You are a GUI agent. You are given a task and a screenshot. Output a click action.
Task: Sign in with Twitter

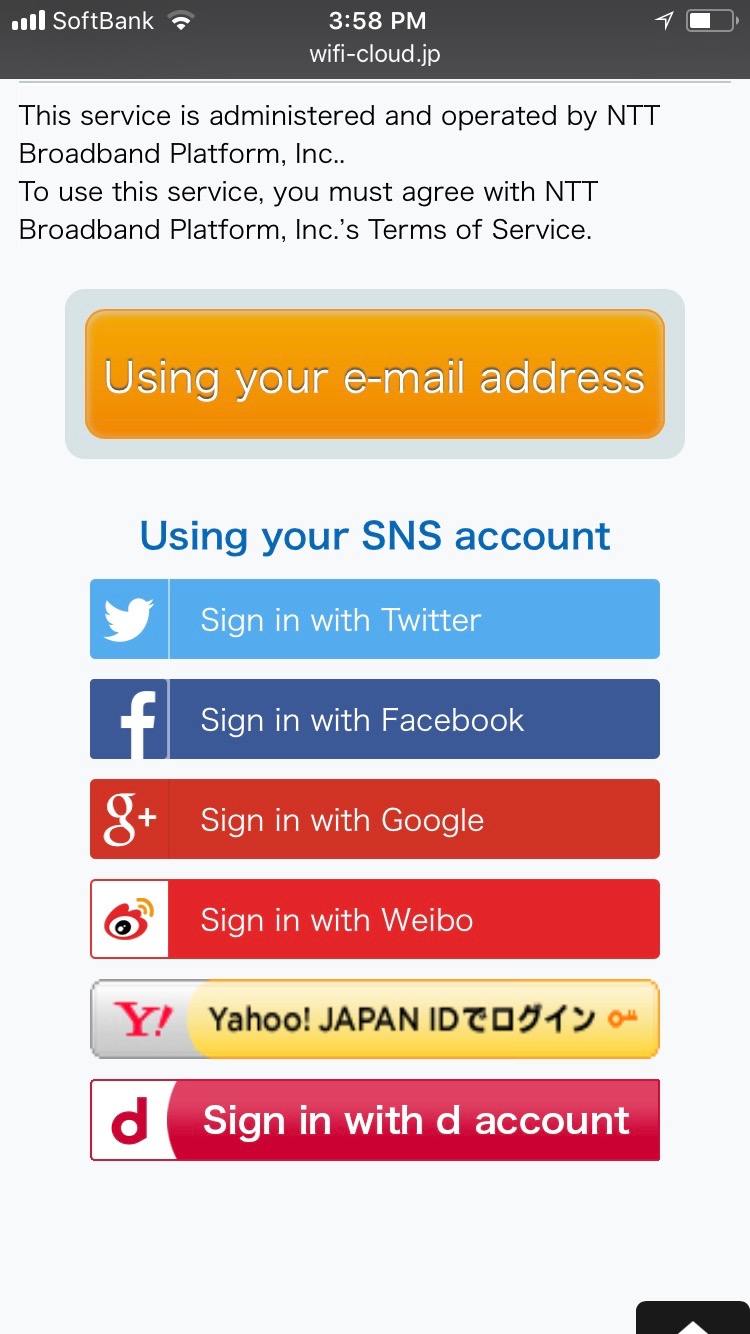coord(374,619)
